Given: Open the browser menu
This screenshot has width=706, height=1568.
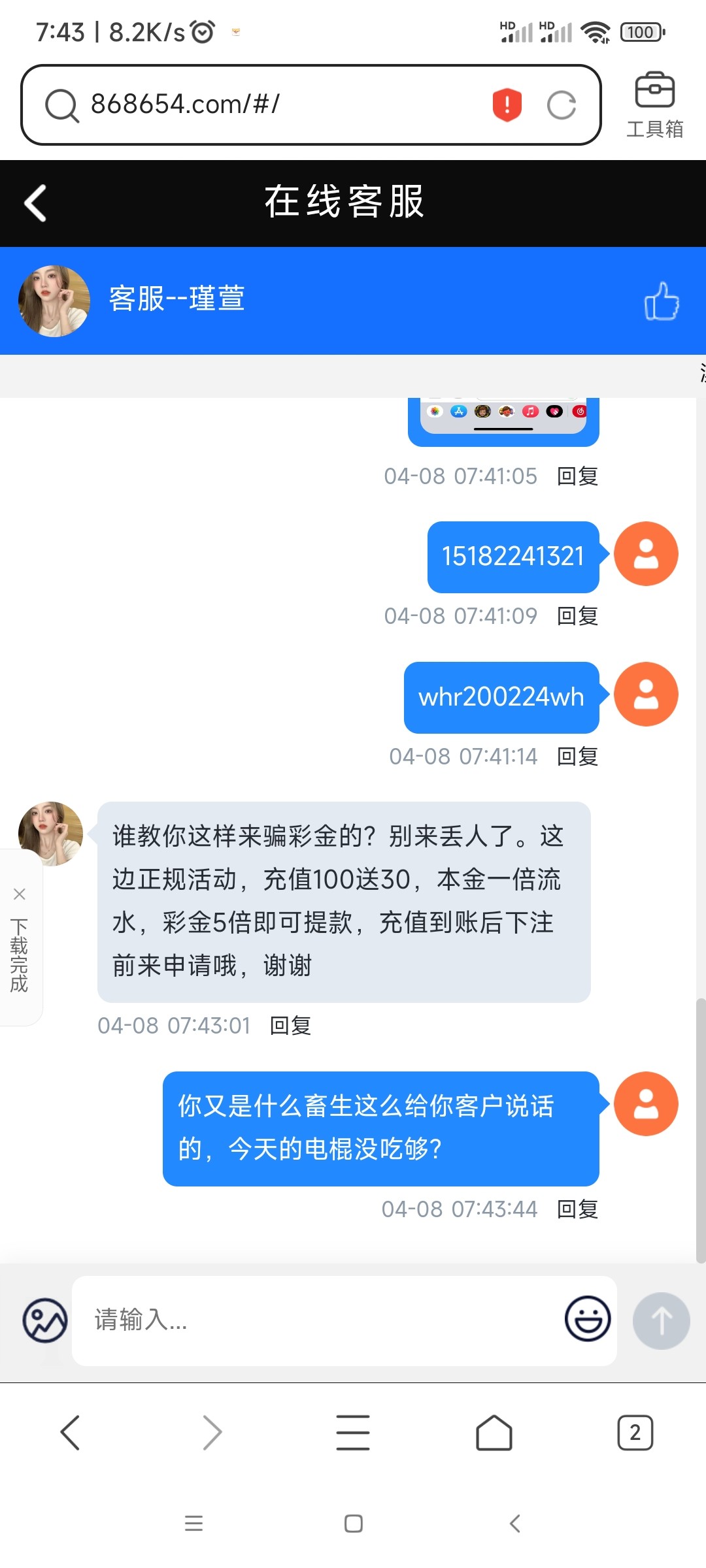Looking at the screenshot, I should (x=353, y=1432).
